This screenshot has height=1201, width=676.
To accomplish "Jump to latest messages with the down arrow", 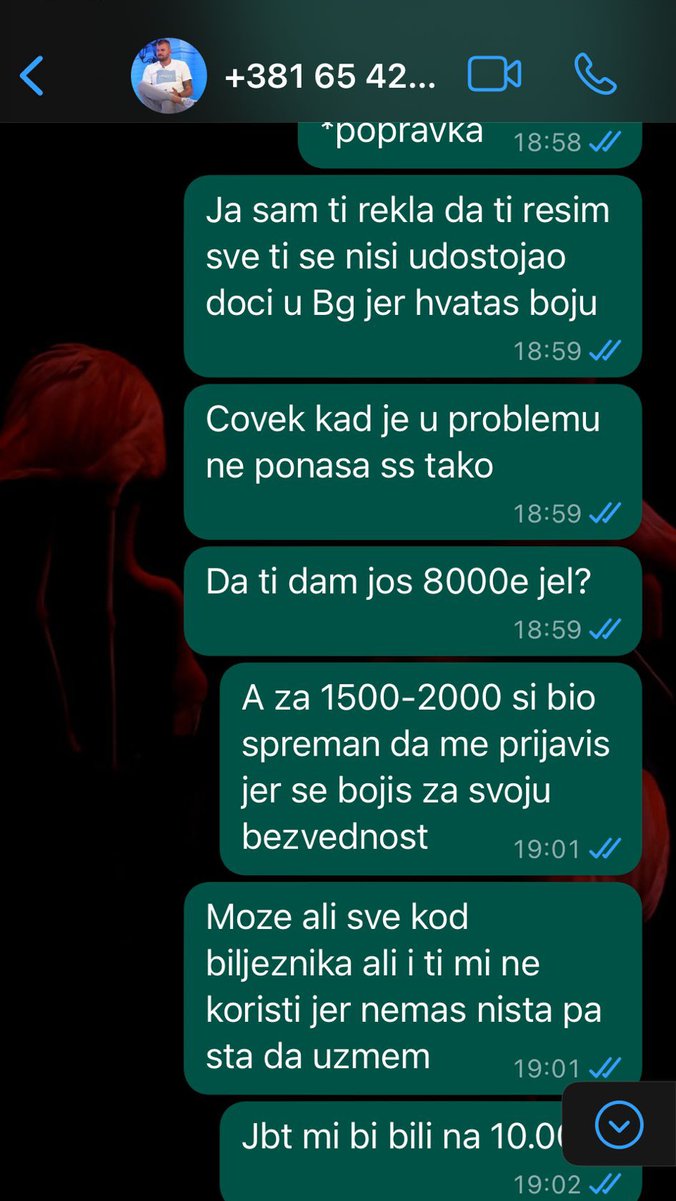I will [619, 1127].
